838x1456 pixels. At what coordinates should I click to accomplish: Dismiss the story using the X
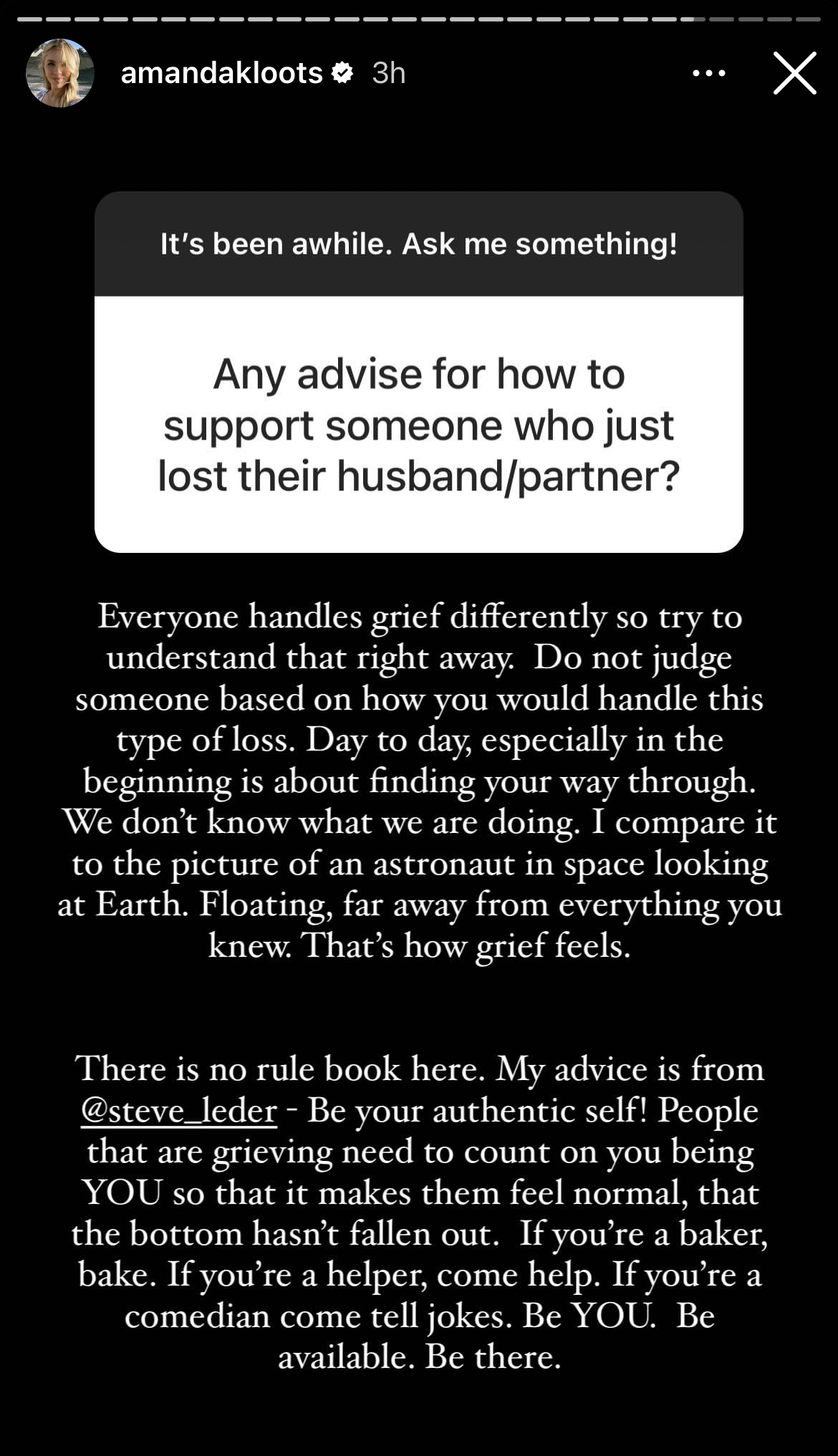[795, 72]
